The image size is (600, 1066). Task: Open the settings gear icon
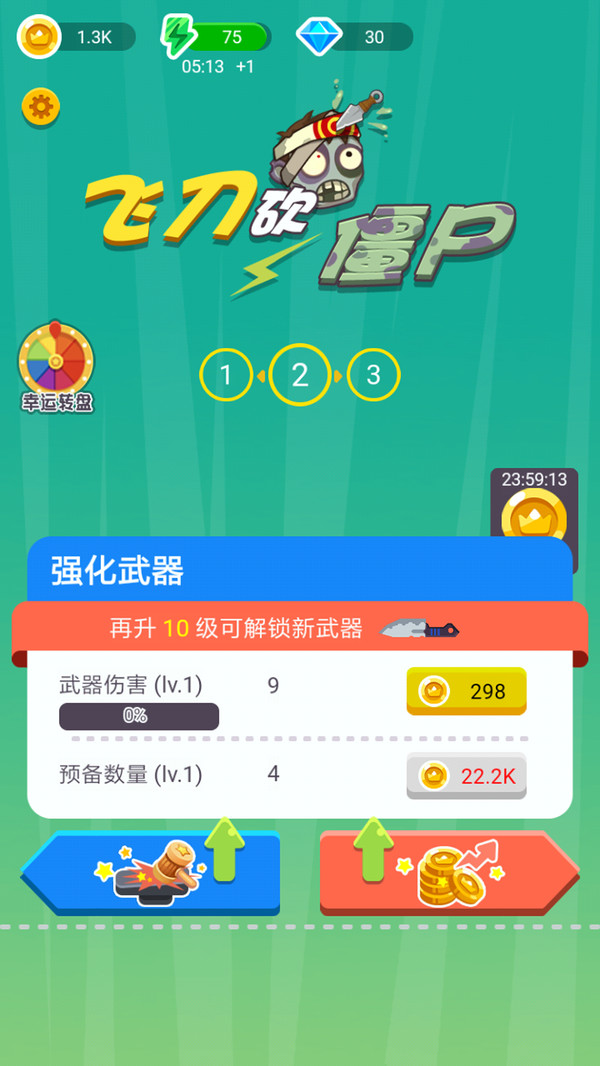[x=41, y=105]
